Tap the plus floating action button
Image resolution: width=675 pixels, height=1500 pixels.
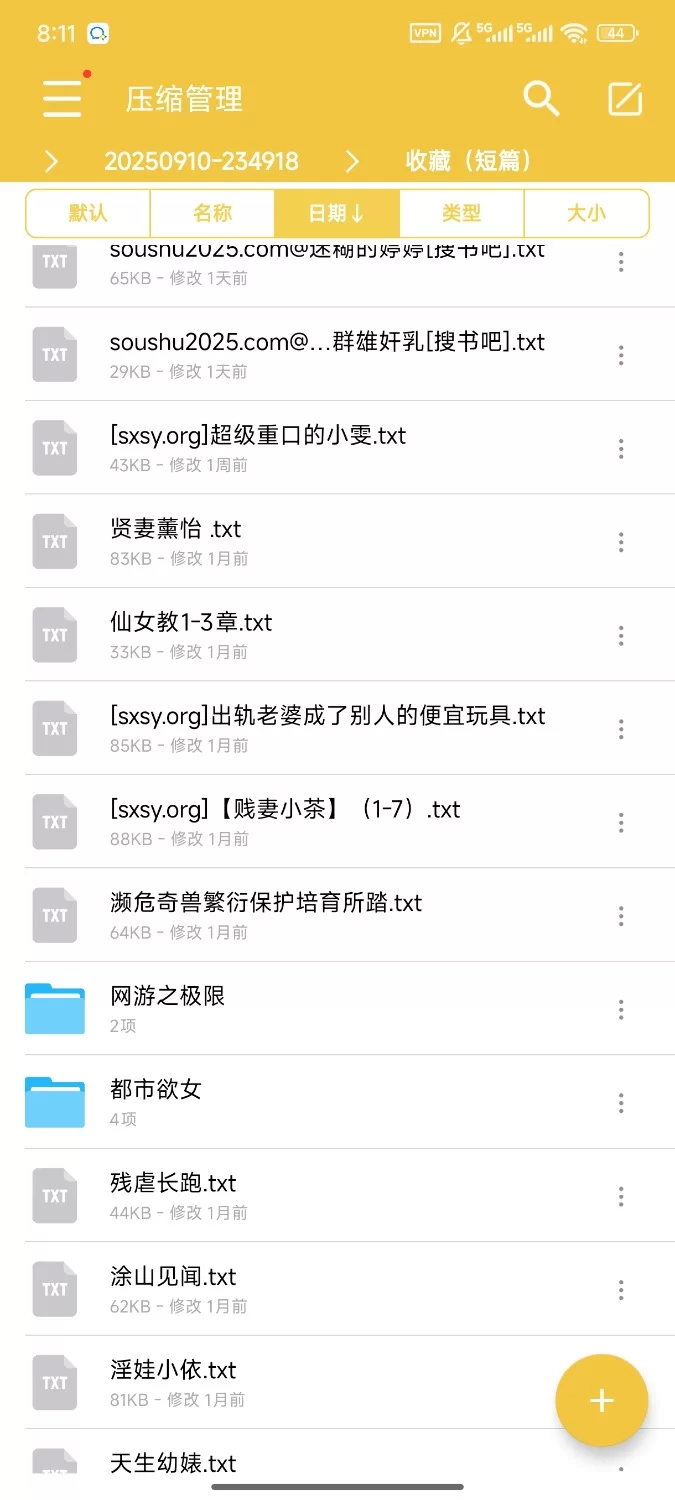click(601, 1401)
